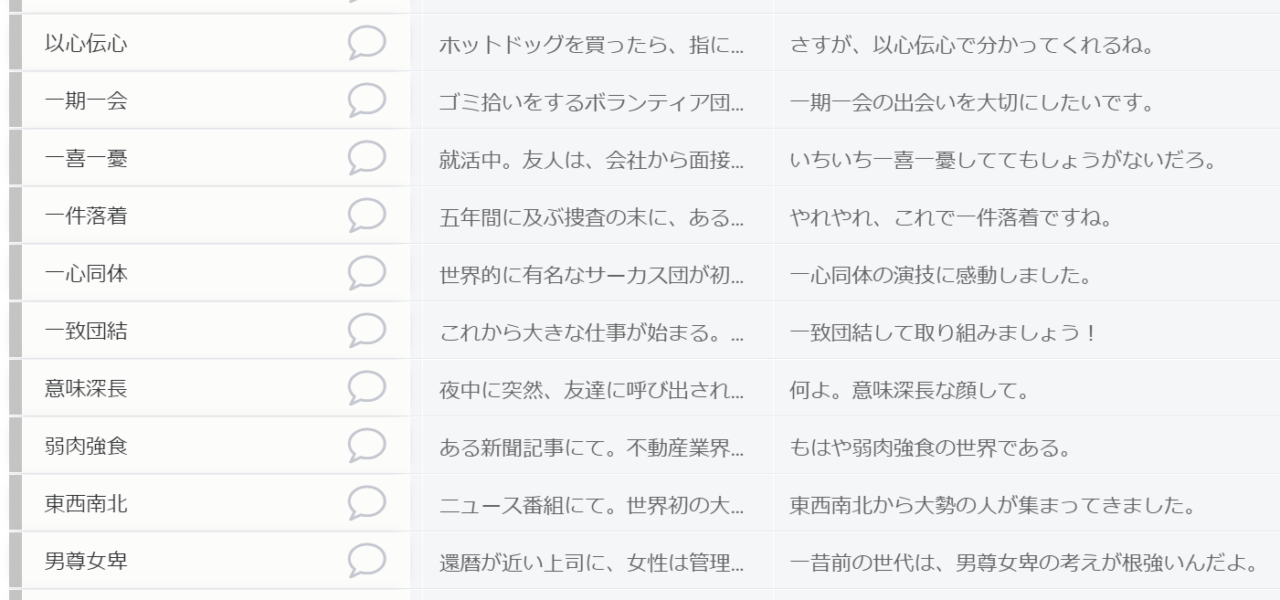
Task: Open the 一喜一憂 list row
Action: 86,158
